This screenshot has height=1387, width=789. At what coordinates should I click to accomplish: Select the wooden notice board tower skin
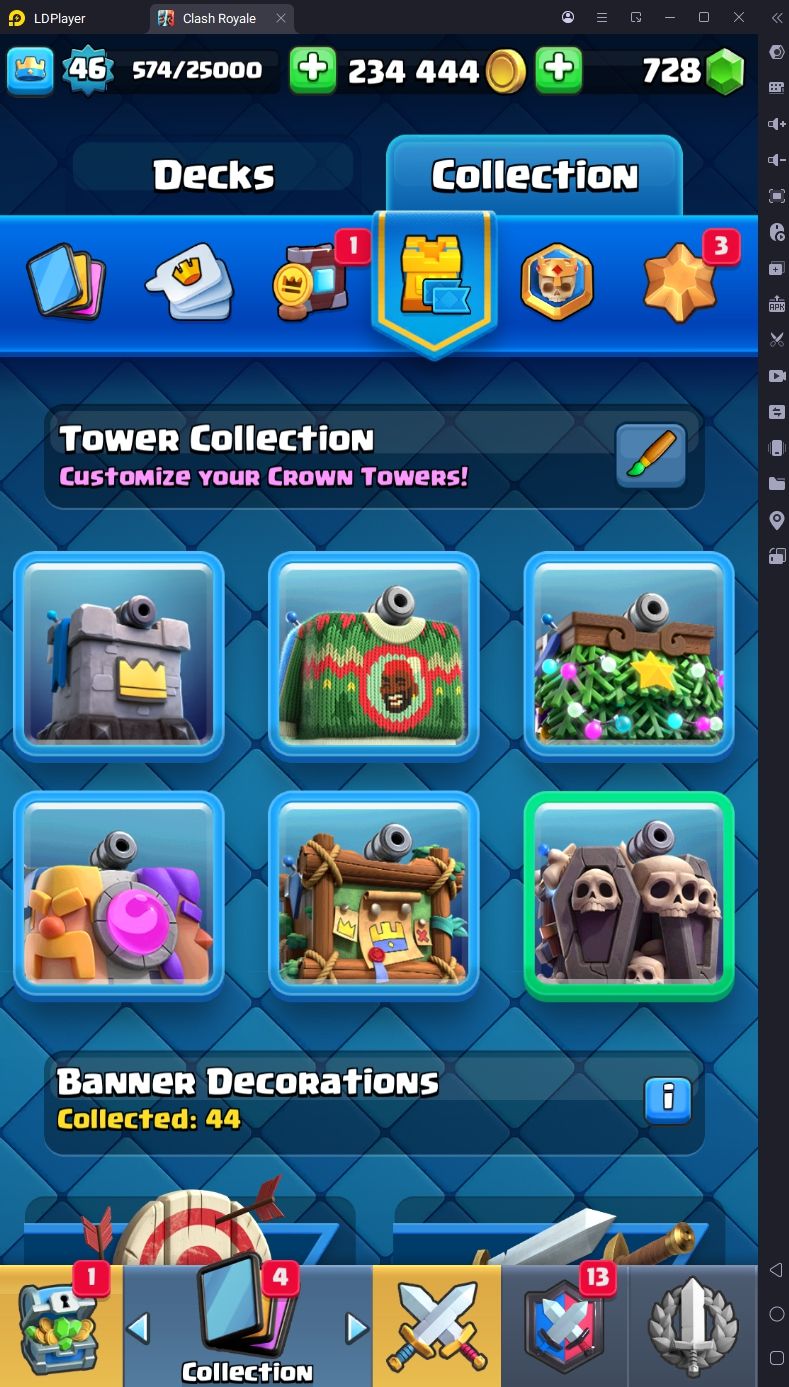coord(374,896)
